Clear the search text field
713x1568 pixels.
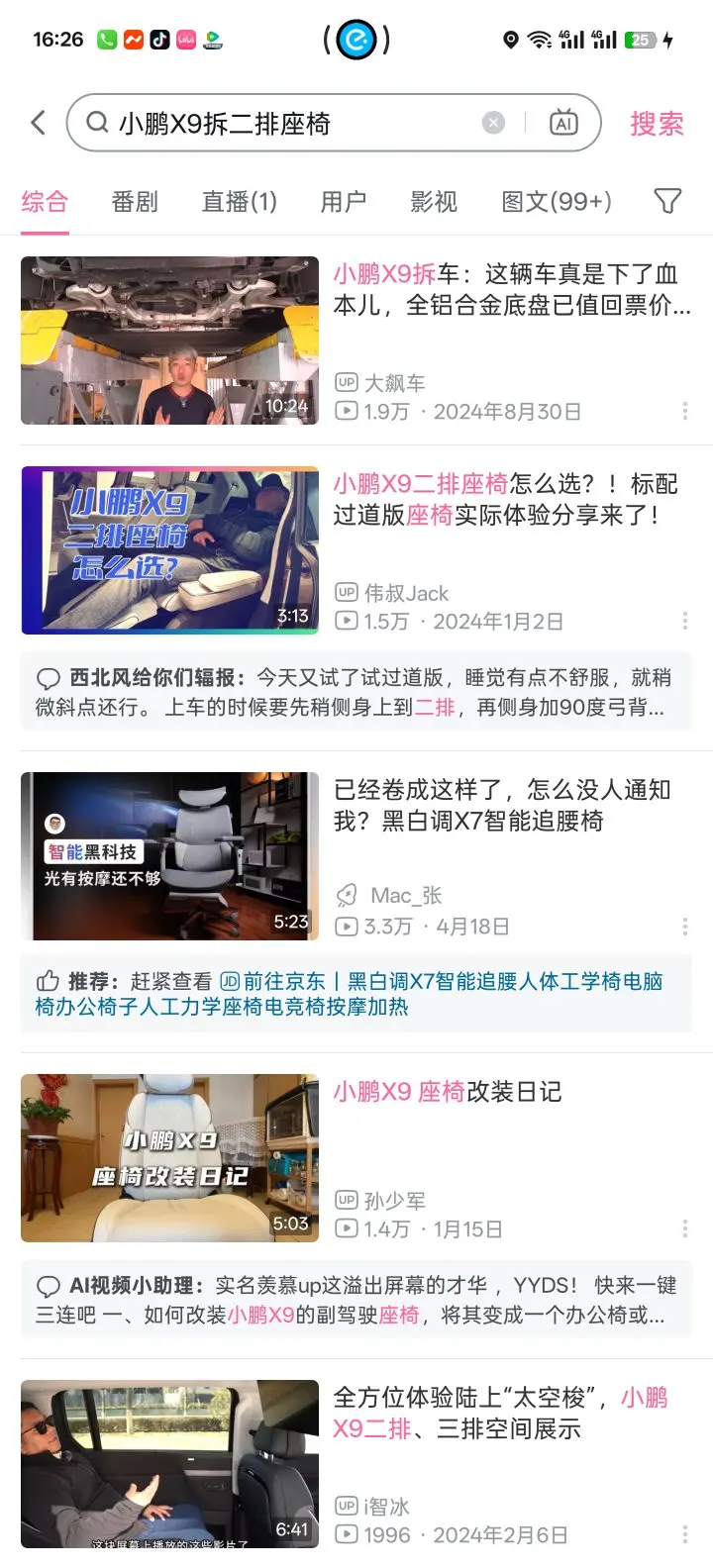[493, 123]
